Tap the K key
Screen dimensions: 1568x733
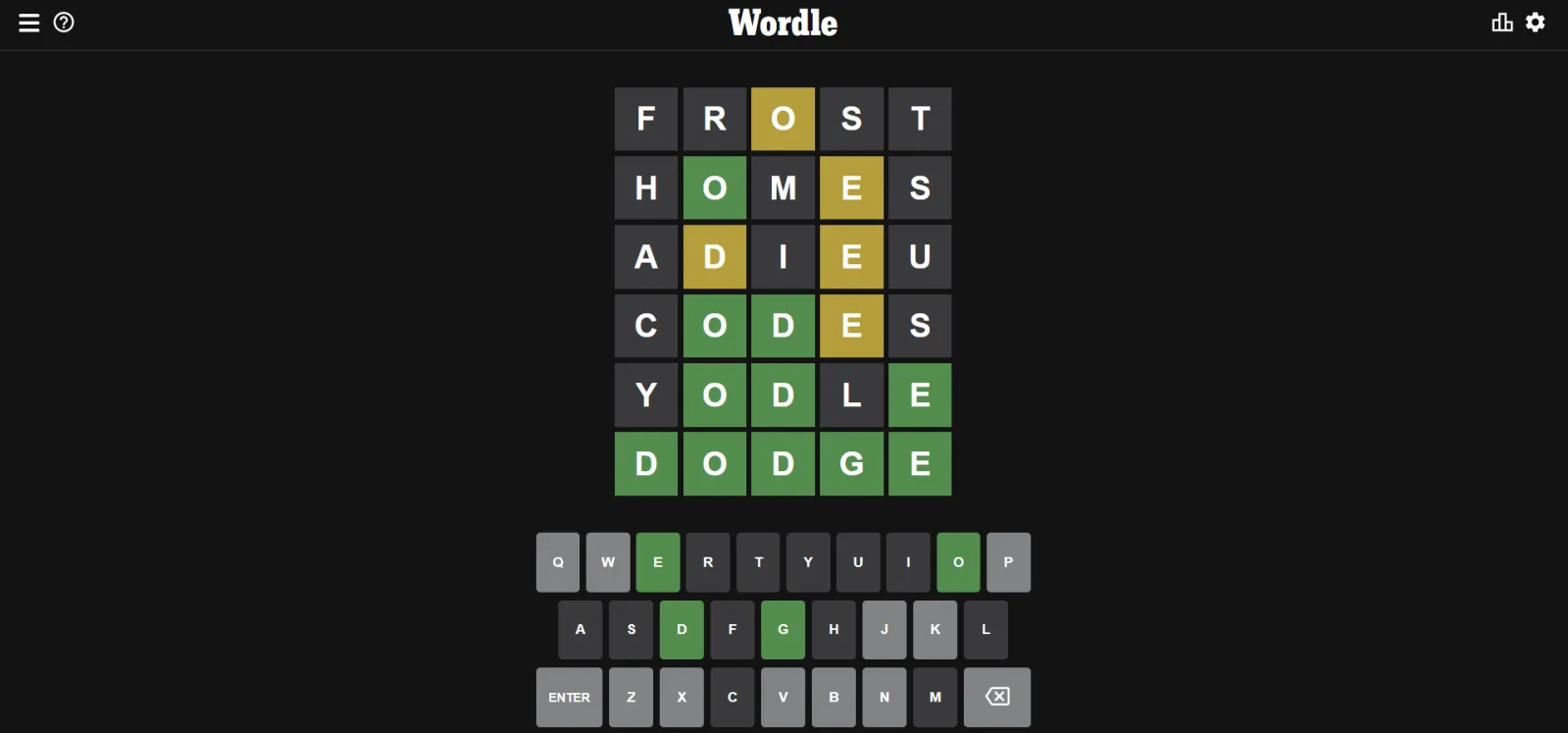tap(935, 630)
